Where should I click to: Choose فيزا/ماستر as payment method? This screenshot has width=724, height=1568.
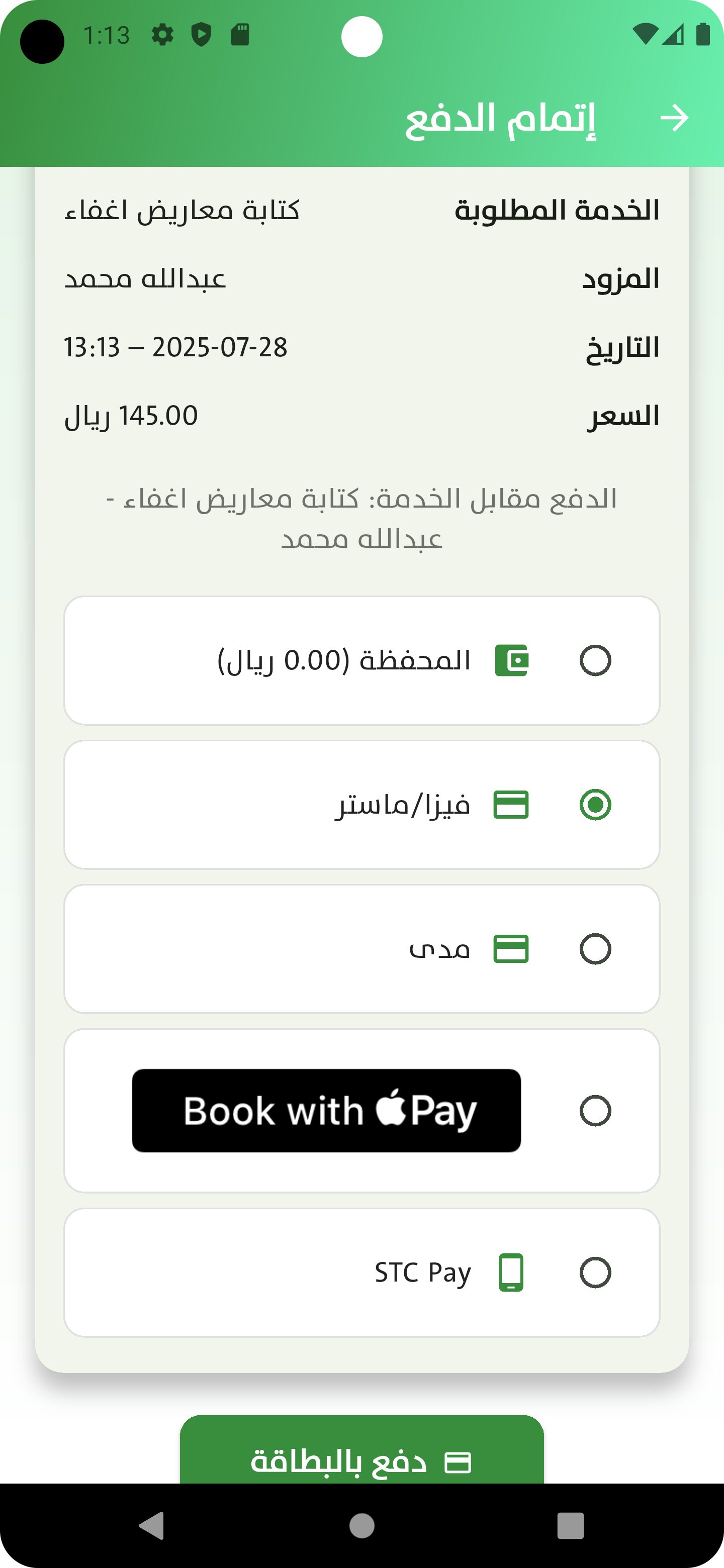pos(595,805)
